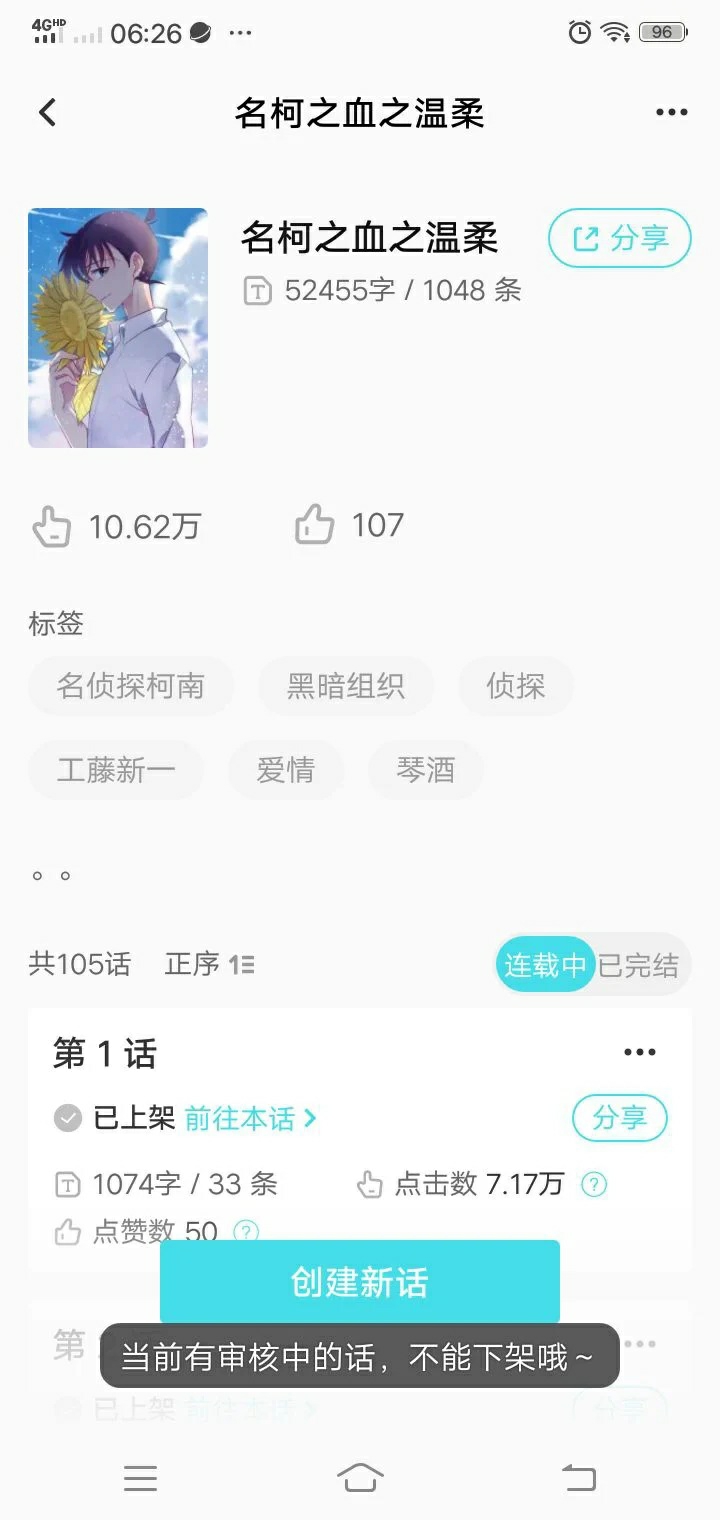The height and width of the screenshot is (1520, 720).
Task: Open the story cover image
Action: [118, 328]
